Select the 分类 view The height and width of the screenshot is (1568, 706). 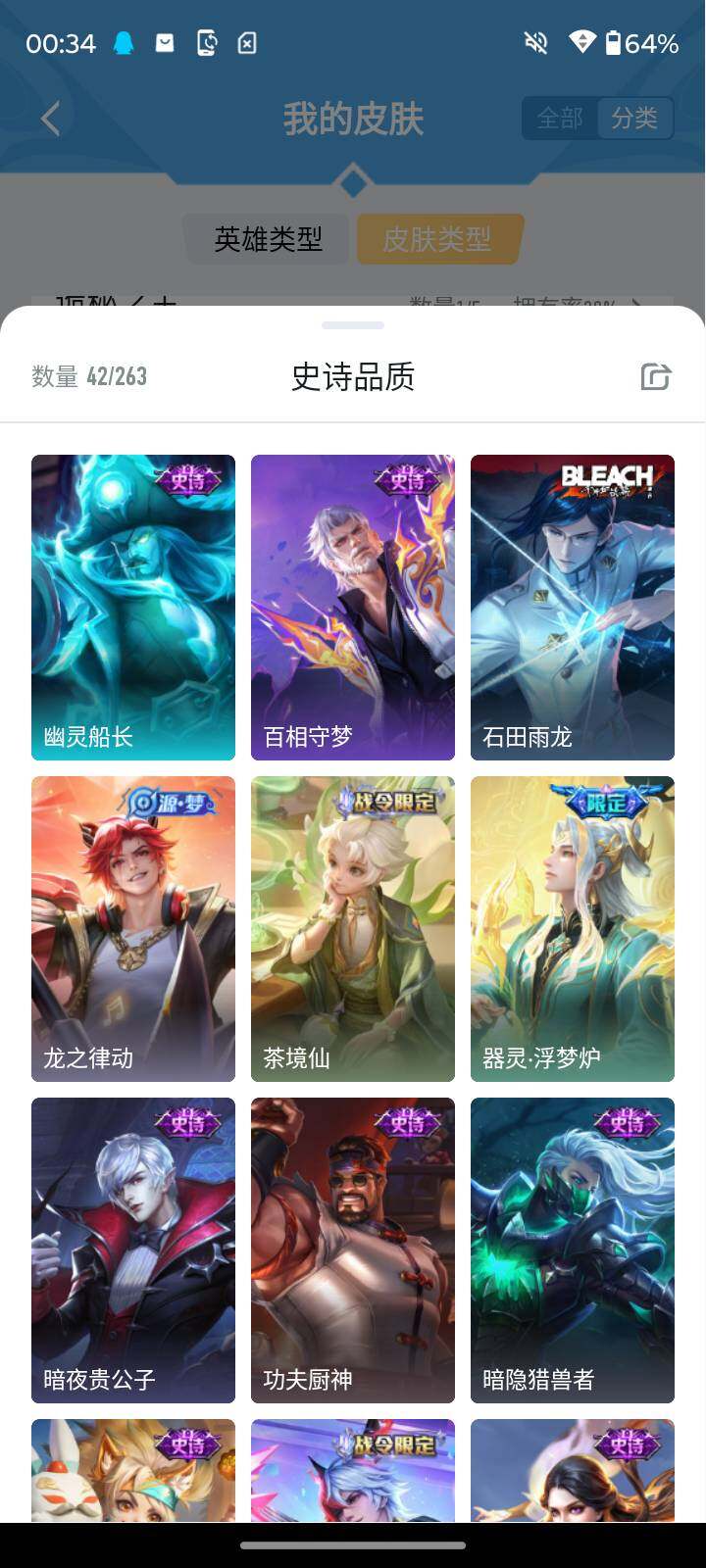click(634, 119)
